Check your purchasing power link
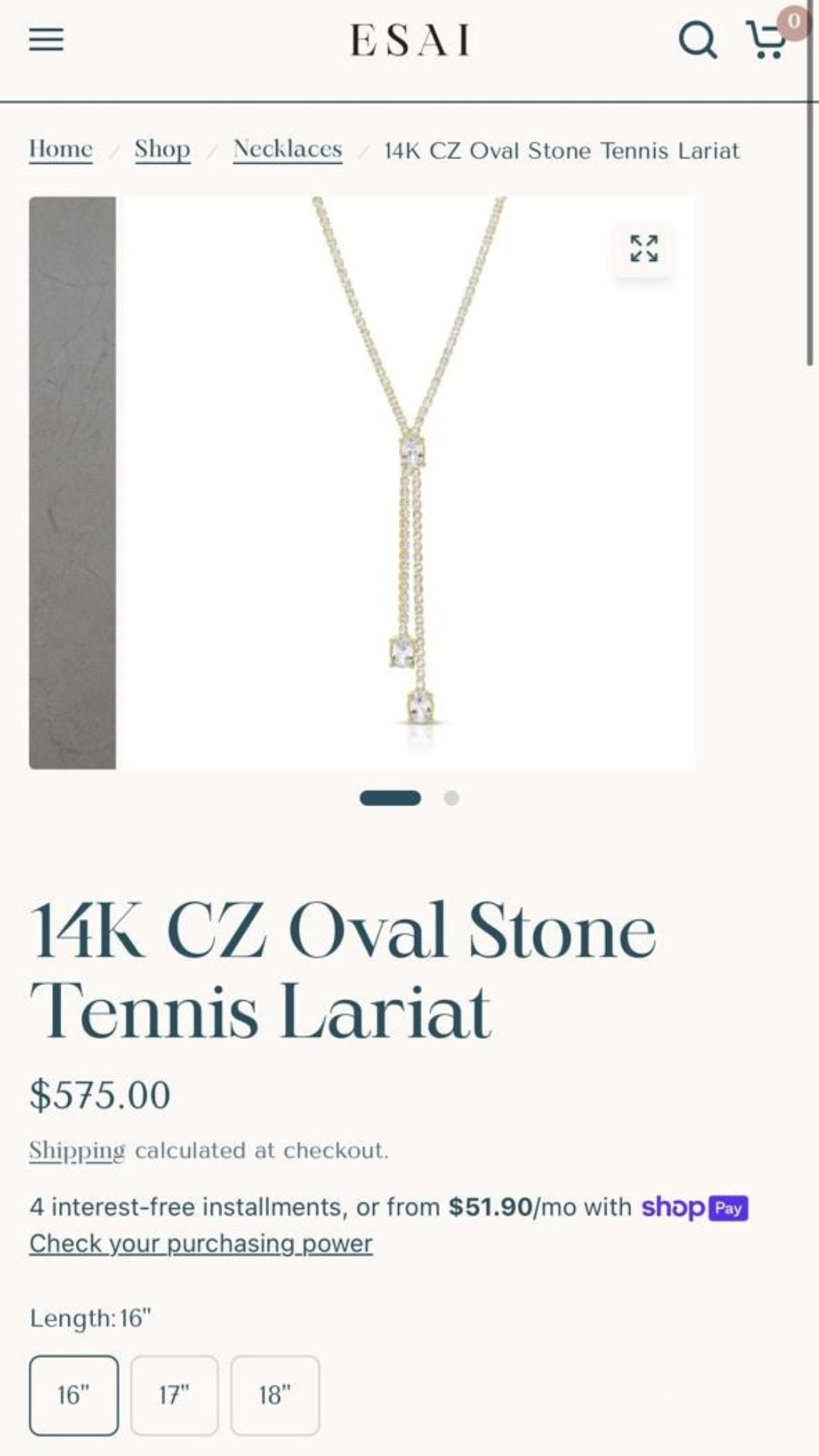The height and width of the screenshot is (1456, 819). coord(201,1244)
